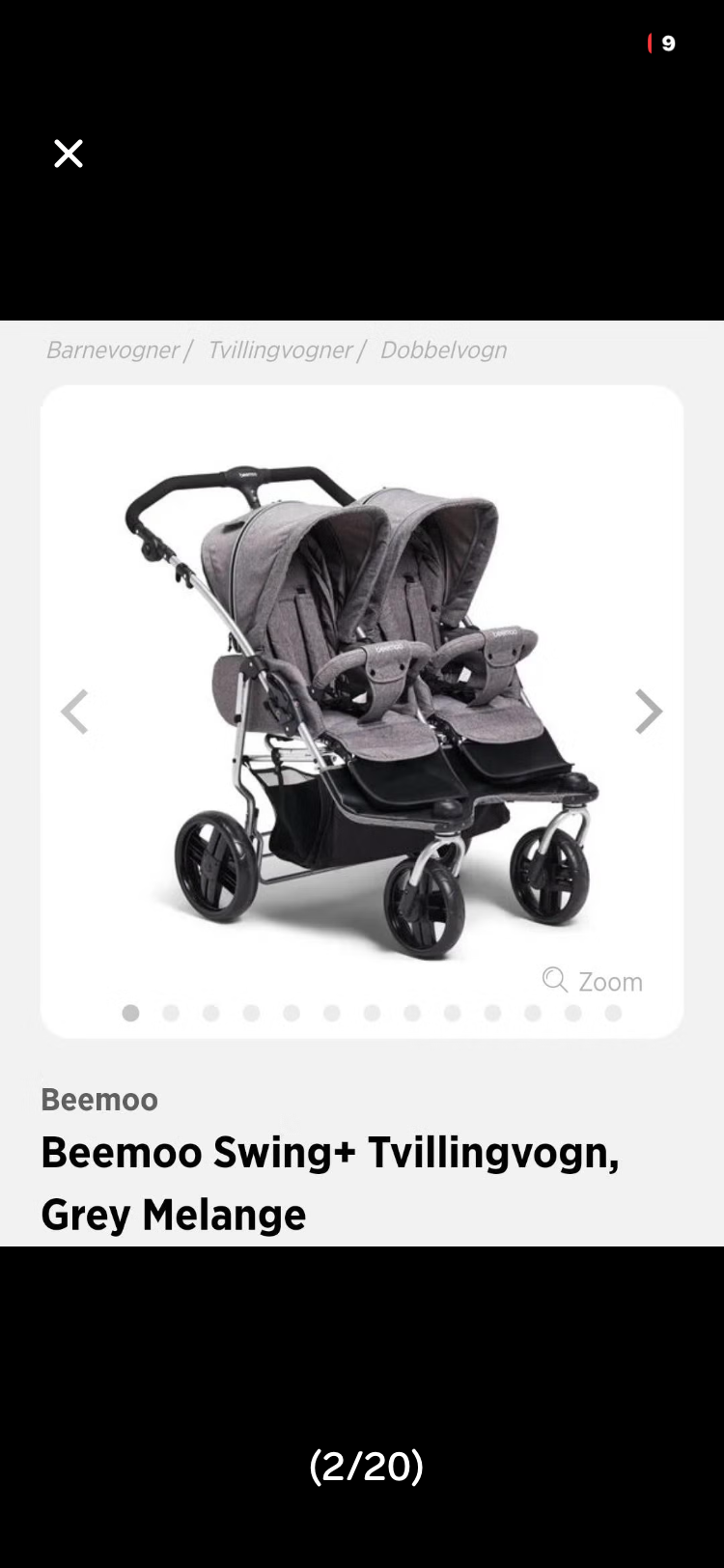Screen dimensions: 724x1568
Task: Close the full-screen image viewer
Action: pos(69,154)
